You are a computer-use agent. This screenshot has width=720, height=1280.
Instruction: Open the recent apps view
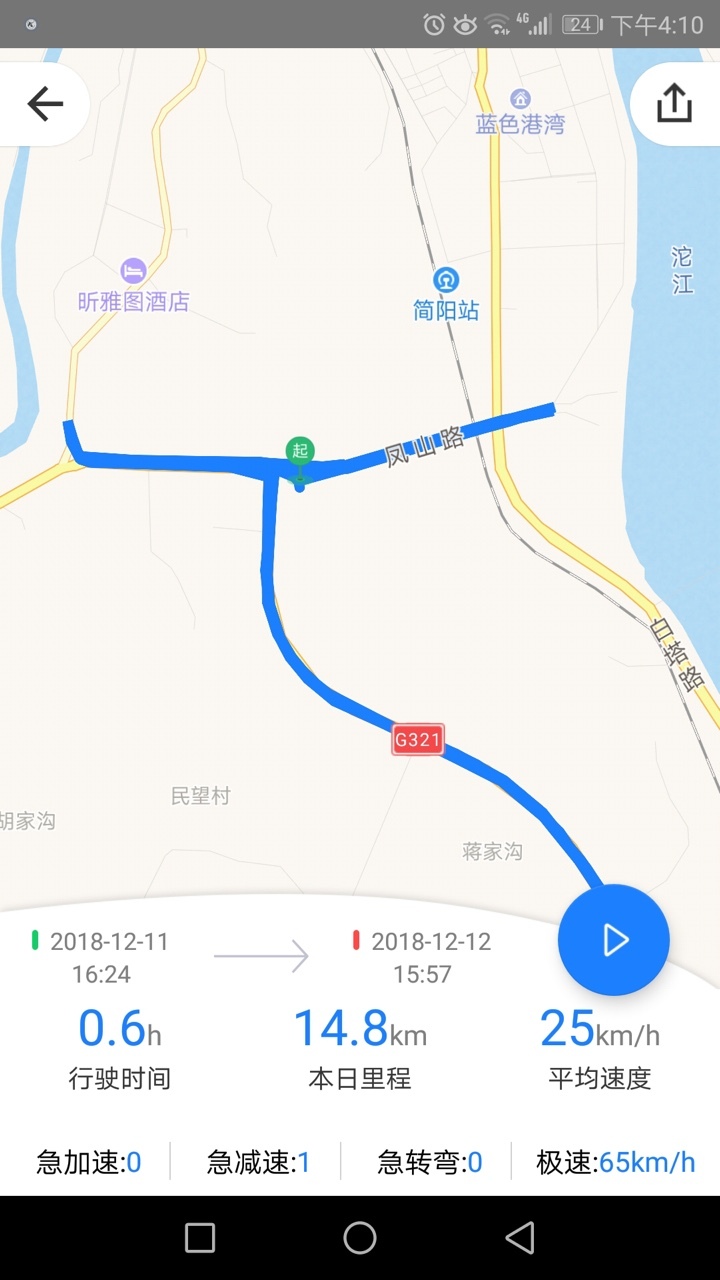pyautogui.click(x=200, y=1238)
